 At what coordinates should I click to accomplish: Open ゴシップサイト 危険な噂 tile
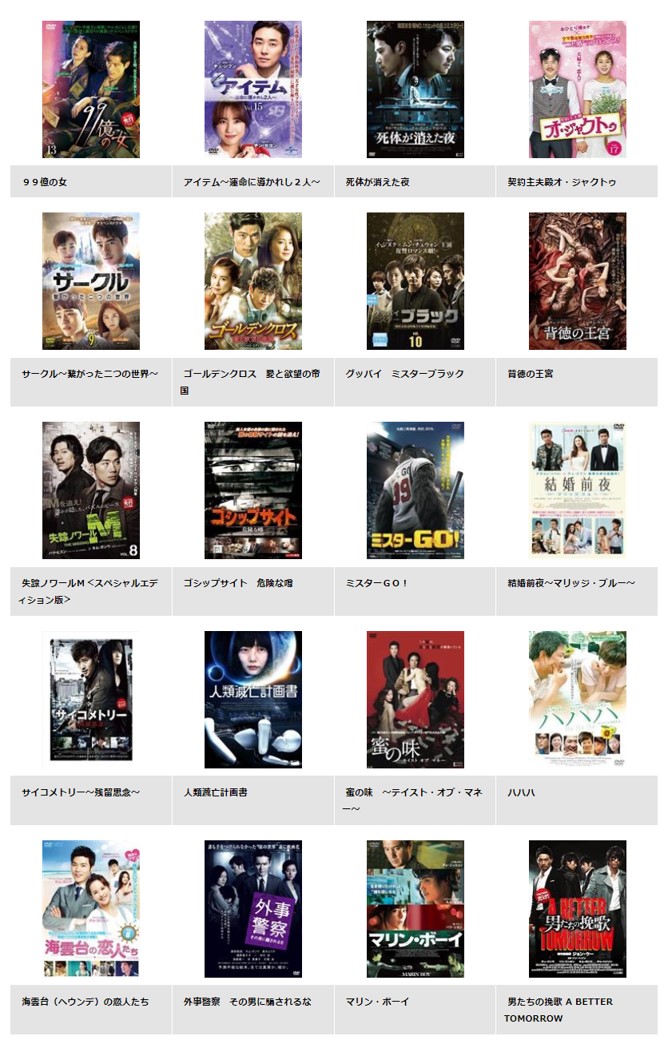(253, 490)
